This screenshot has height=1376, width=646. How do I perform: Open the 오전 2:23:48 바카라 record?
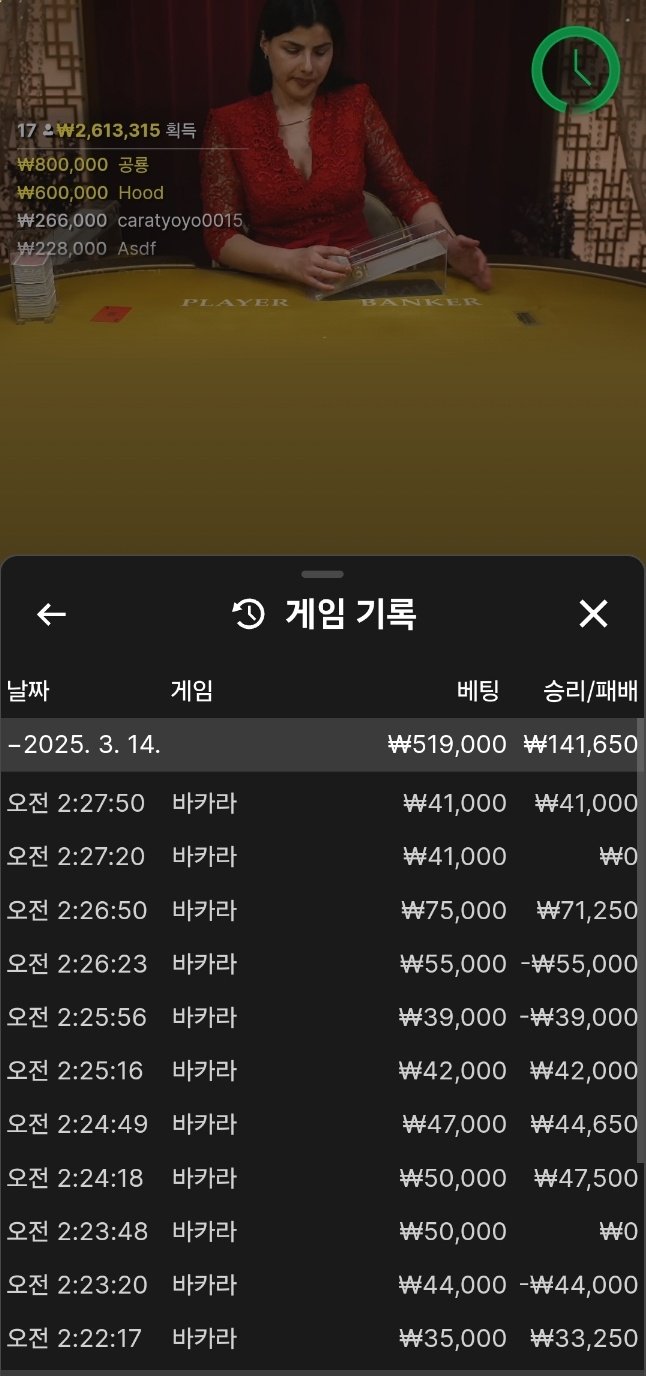tap(320, 1231)
